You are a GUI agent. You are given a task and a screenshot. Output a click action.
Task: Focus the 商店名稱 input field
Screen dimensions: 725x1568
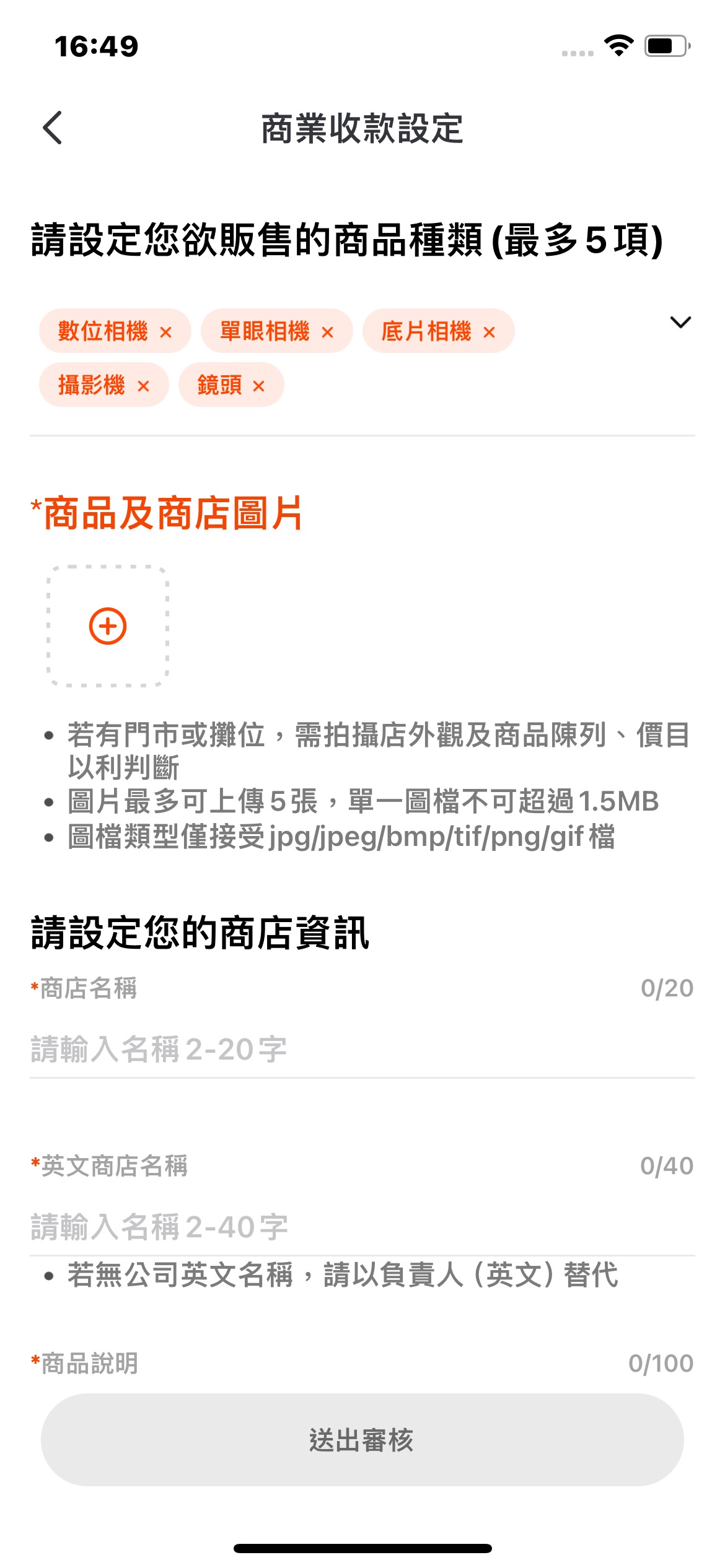(x=362, y=1050)
